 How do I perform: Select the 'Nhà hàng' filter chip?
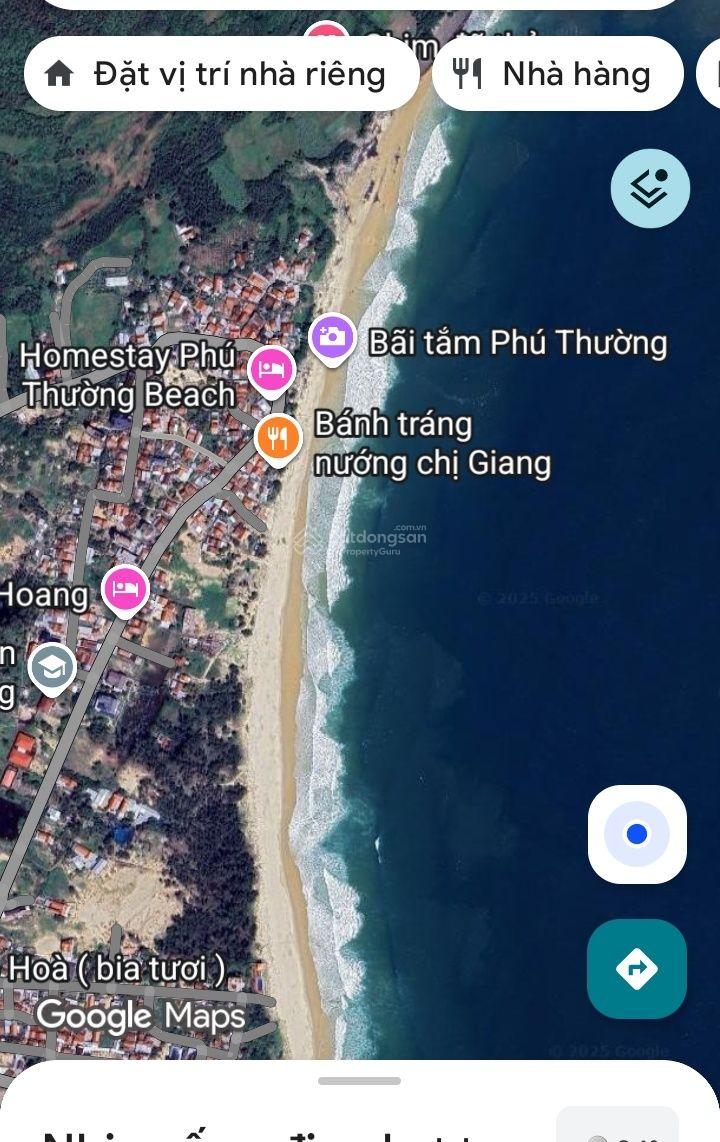557,74
